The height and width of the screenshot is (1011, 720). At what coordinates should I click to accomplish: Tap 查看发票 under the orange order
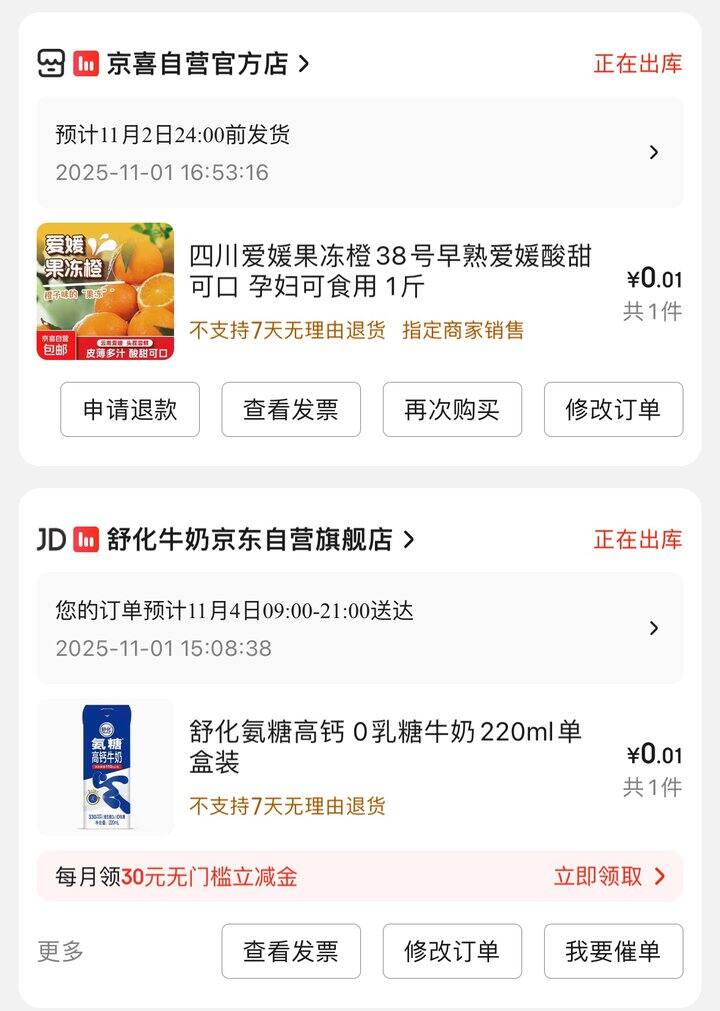tap(291, 410)
